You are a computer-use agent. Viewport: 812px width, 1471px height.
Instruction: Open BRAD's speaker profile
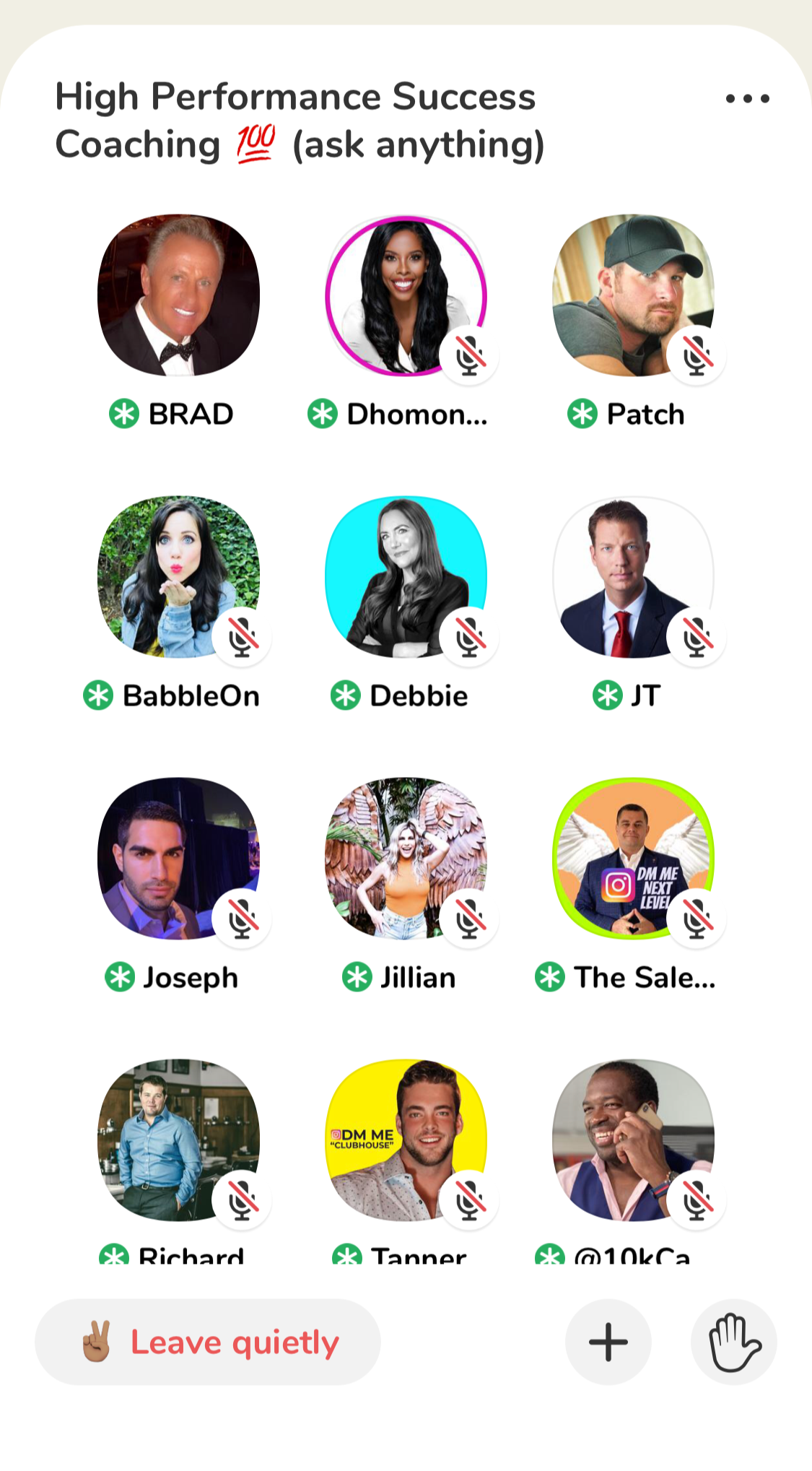point(178,295)
